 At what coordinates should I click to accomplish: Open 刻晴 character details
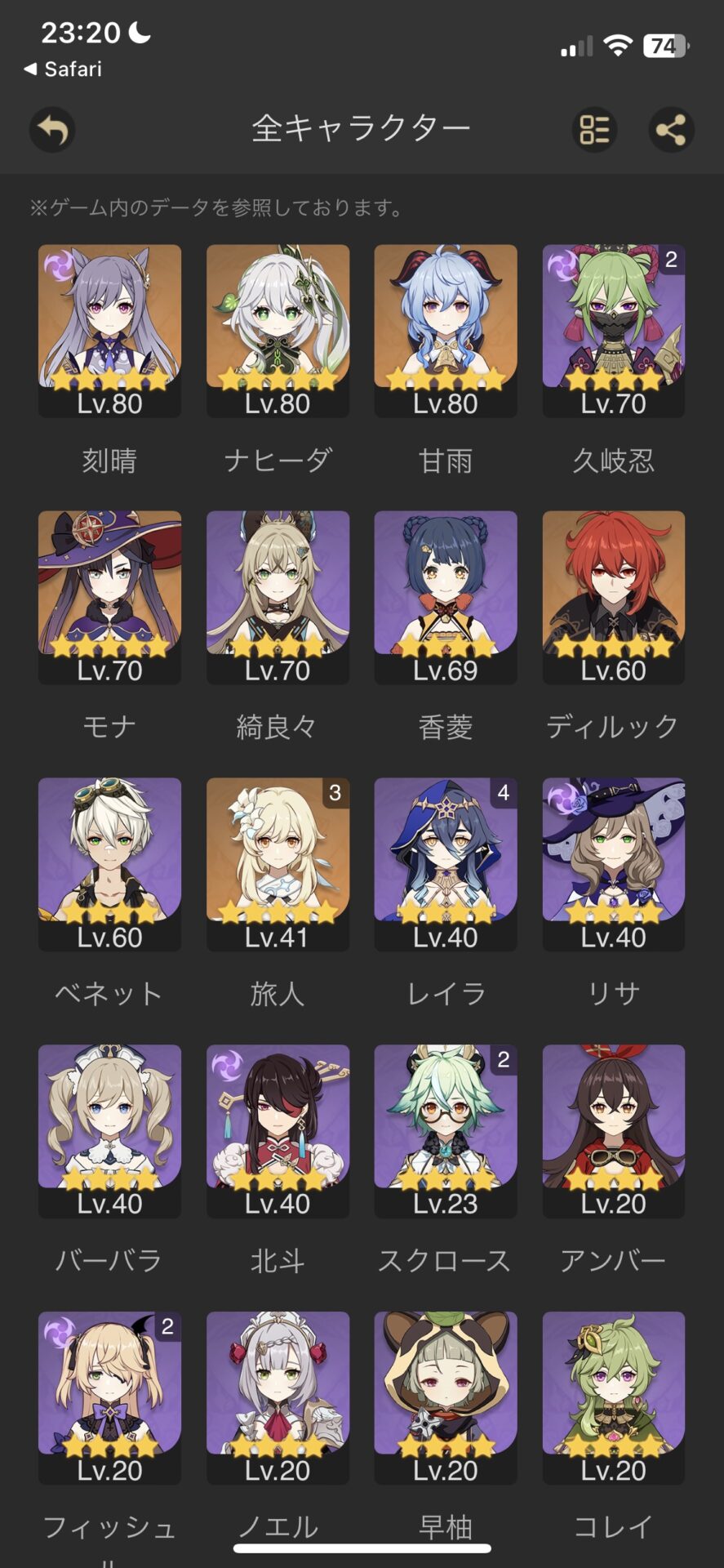pos(109,331)
